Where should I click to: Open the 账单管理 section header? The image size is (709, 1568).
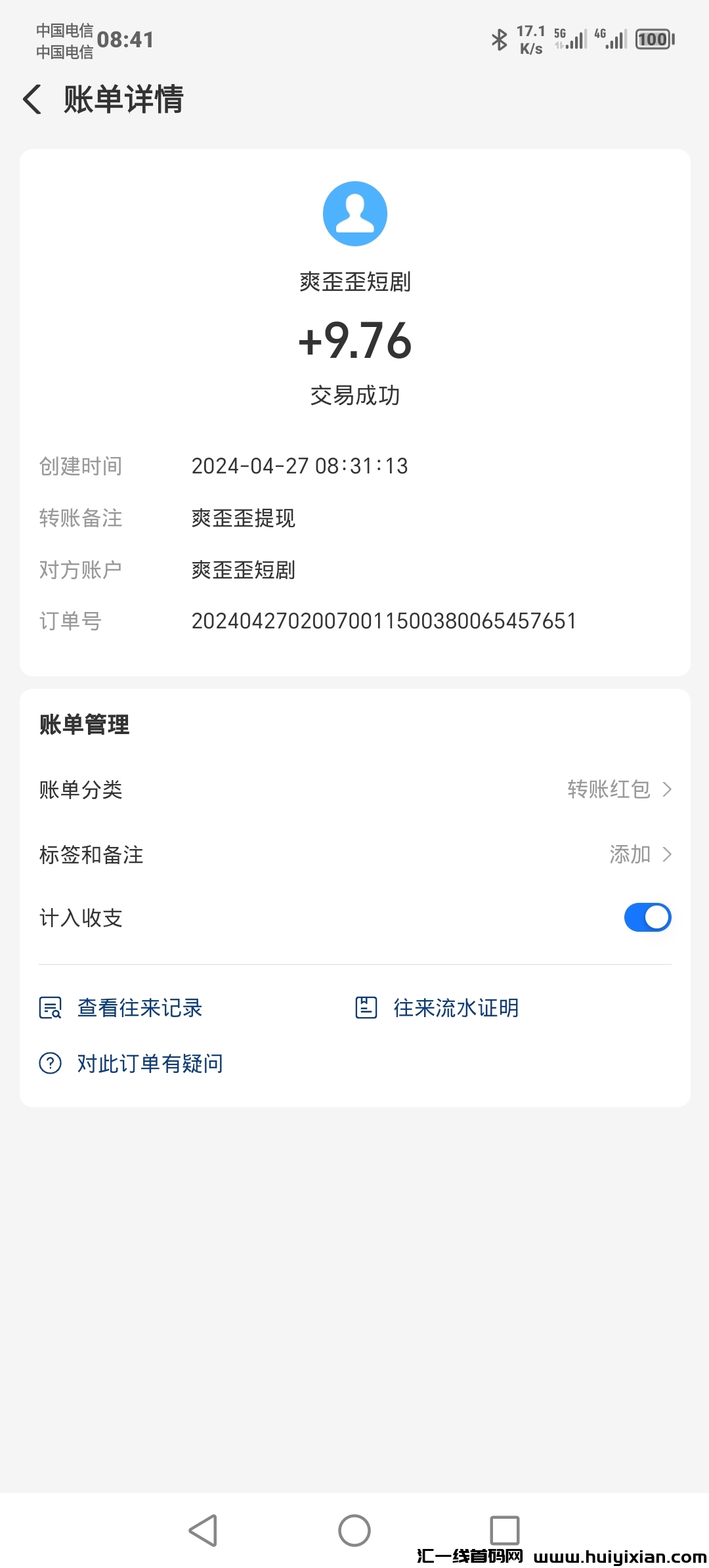[x=83, y=725]
